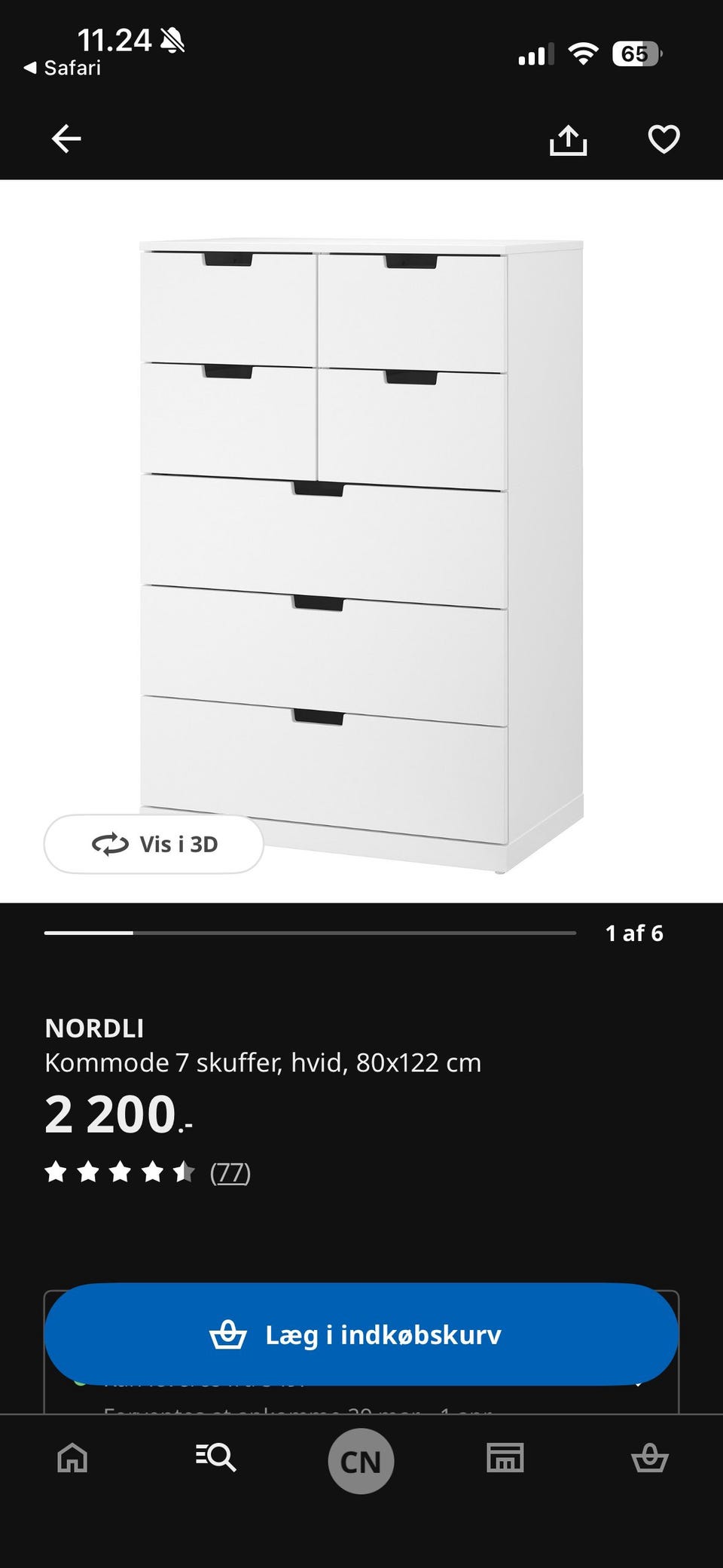Open the product search
The height and width of the screenshot is (1568, 723).
tap(216, 1457)
